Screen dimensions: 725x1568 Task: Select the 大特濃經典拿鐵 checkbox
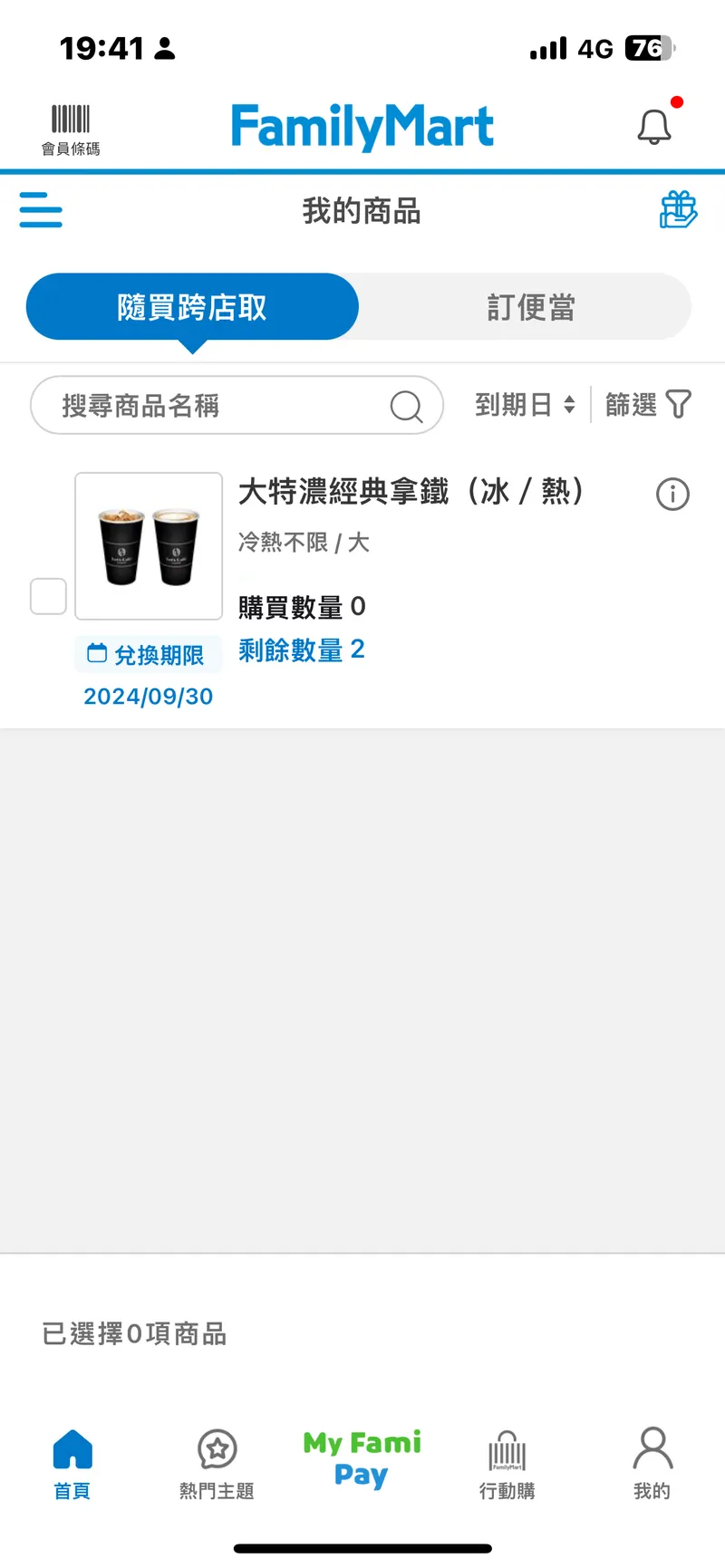(x=48, y=596)
